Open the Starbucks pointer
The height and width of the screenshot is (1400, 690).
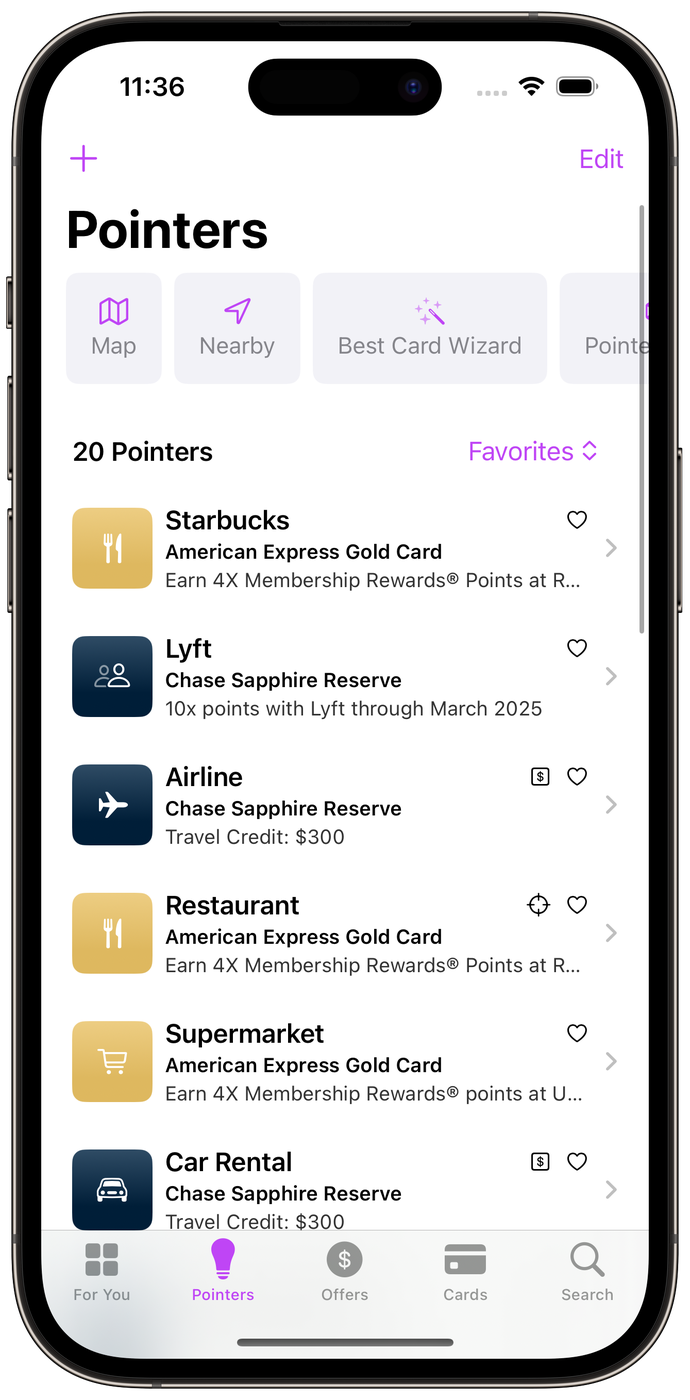coord(345,548)
